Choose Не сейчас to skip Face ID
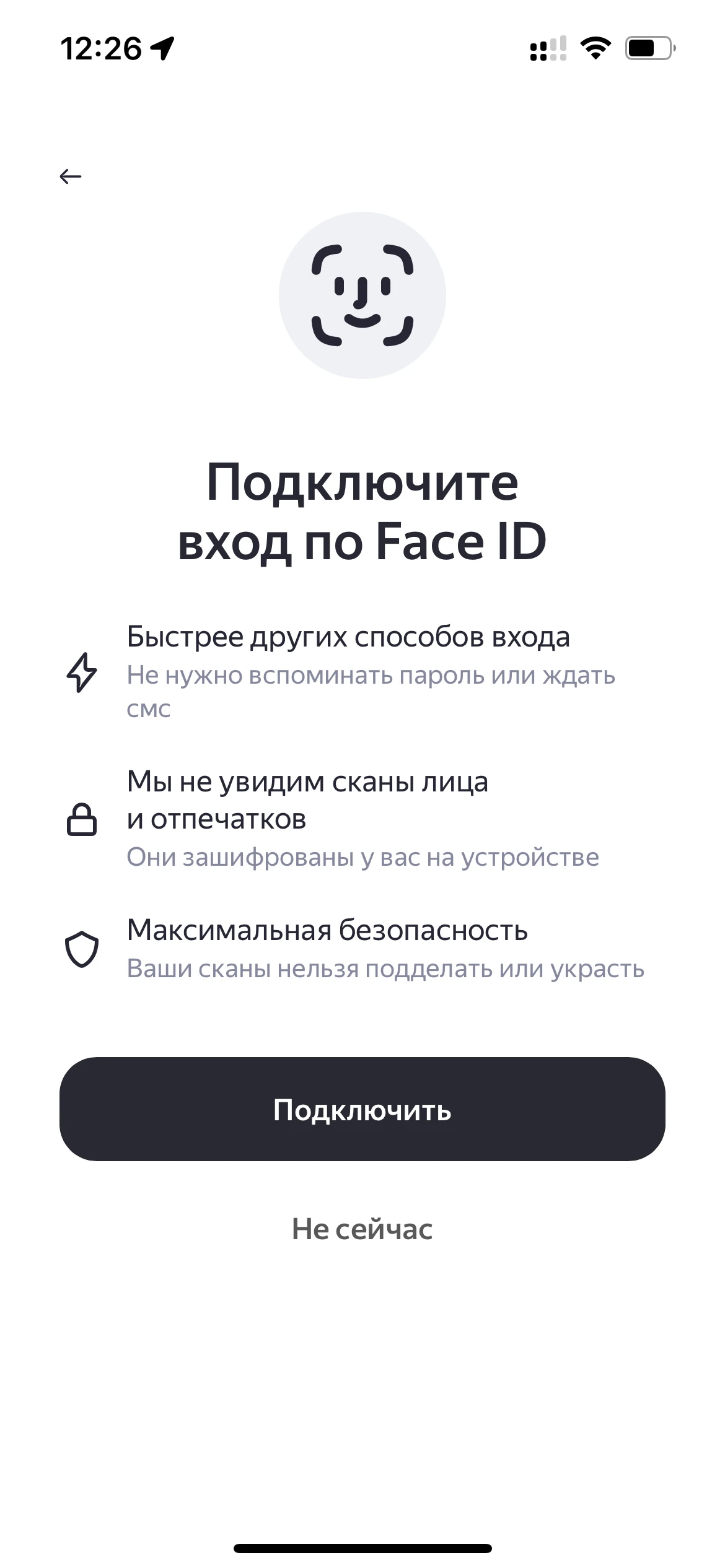 point(362,1229)
